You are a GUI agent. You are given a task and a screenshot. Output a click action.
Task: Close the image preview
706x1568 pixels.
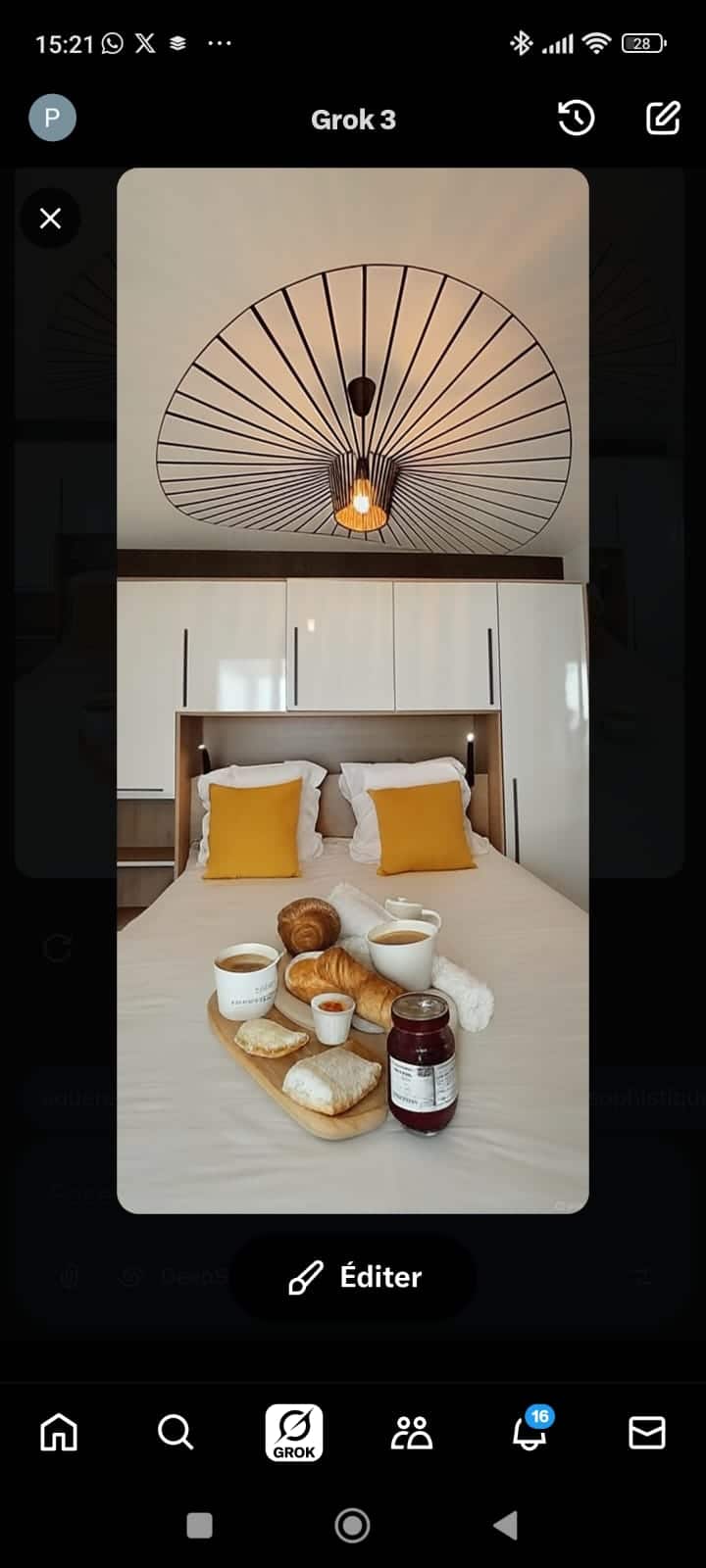50,218
